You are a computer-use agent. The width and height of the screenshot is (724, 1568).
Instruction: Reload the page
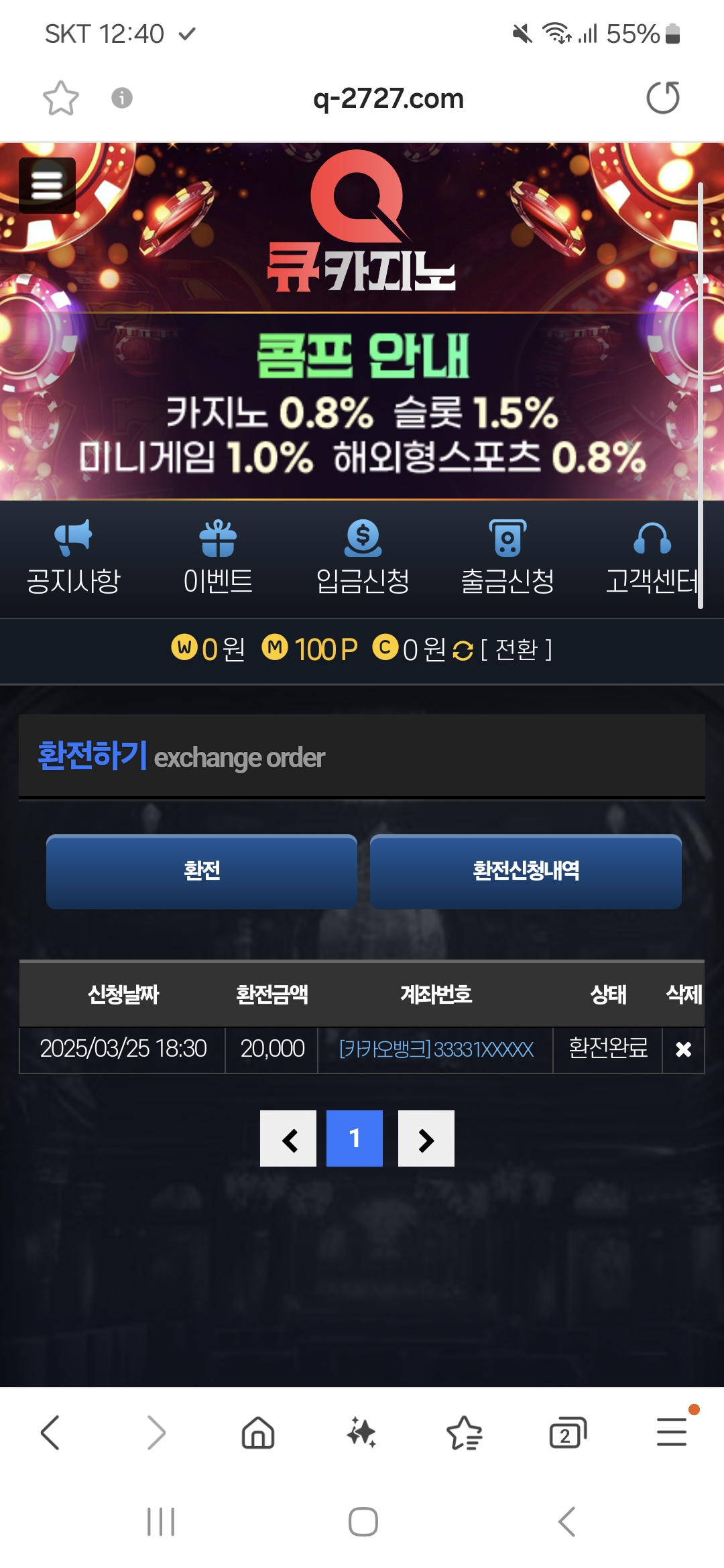pos(662,98)
